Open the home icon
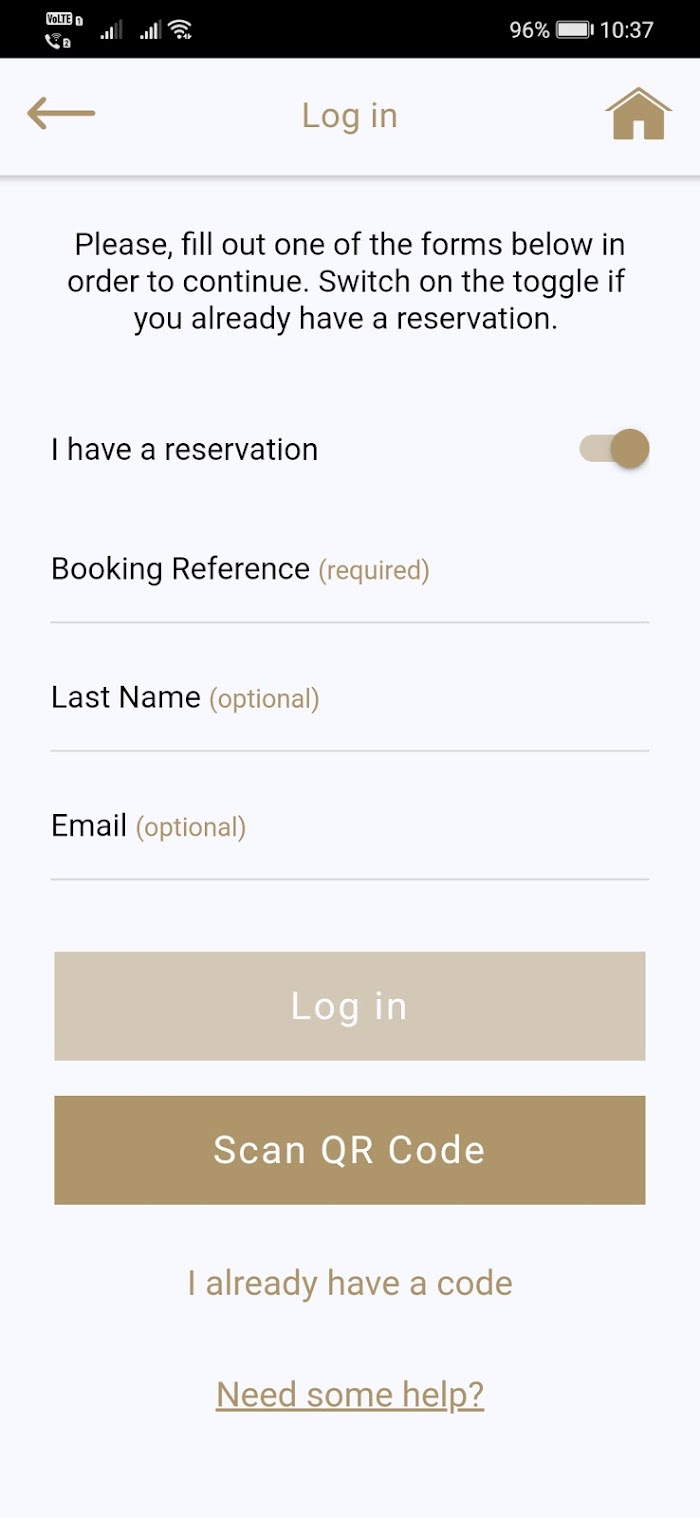The image size is (700, 1518). (638, 114)
